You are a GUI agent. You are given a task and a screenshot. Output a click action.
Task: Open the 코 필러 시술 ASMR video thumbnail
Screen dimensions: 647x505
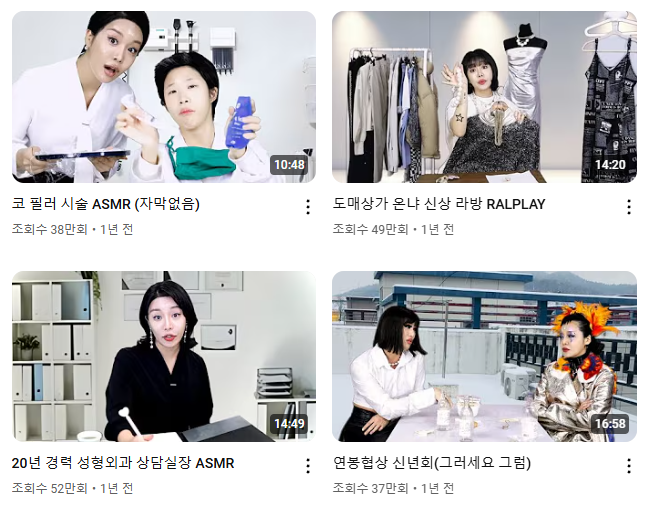click(163, 97)
